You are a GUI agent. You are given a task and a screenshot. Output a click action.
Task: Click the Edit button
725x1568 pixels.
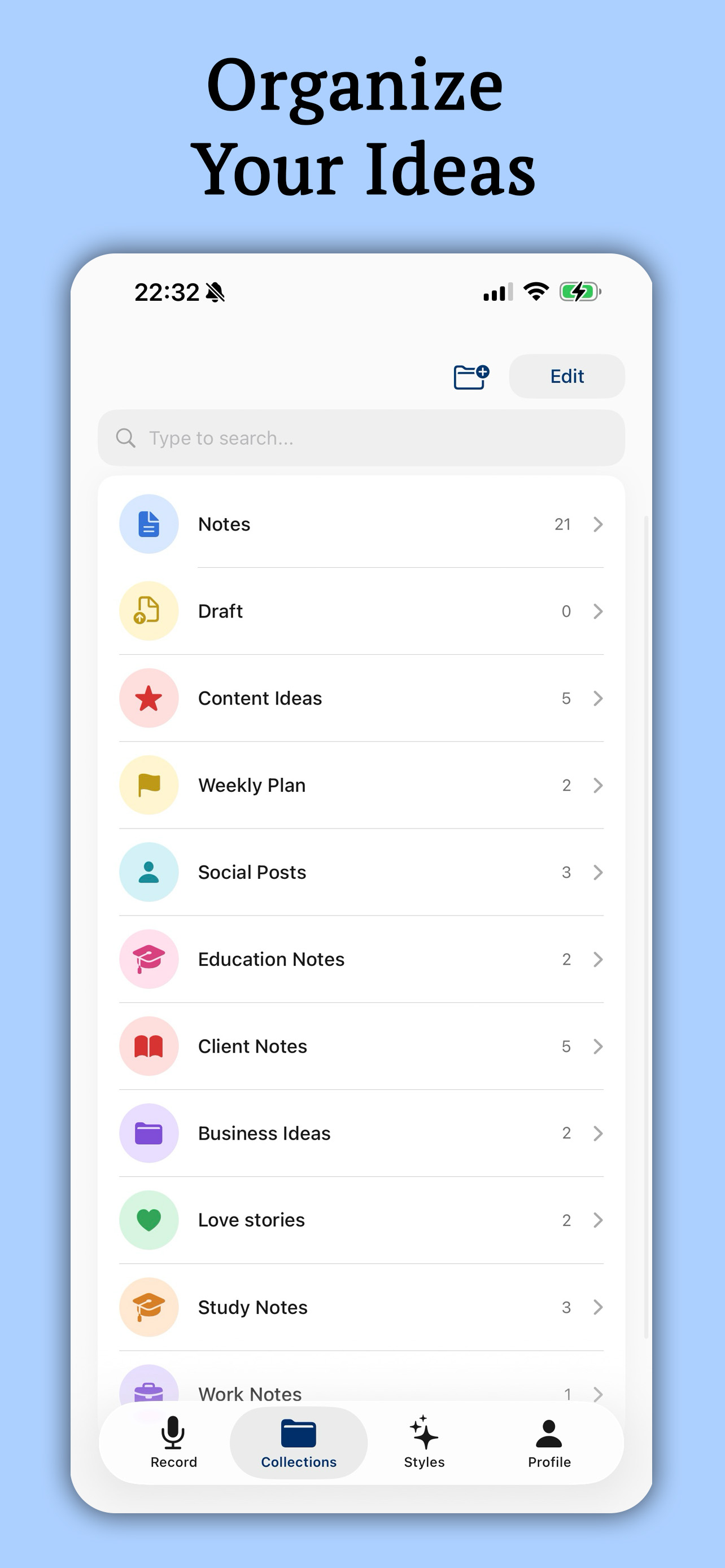click(566, 375)
